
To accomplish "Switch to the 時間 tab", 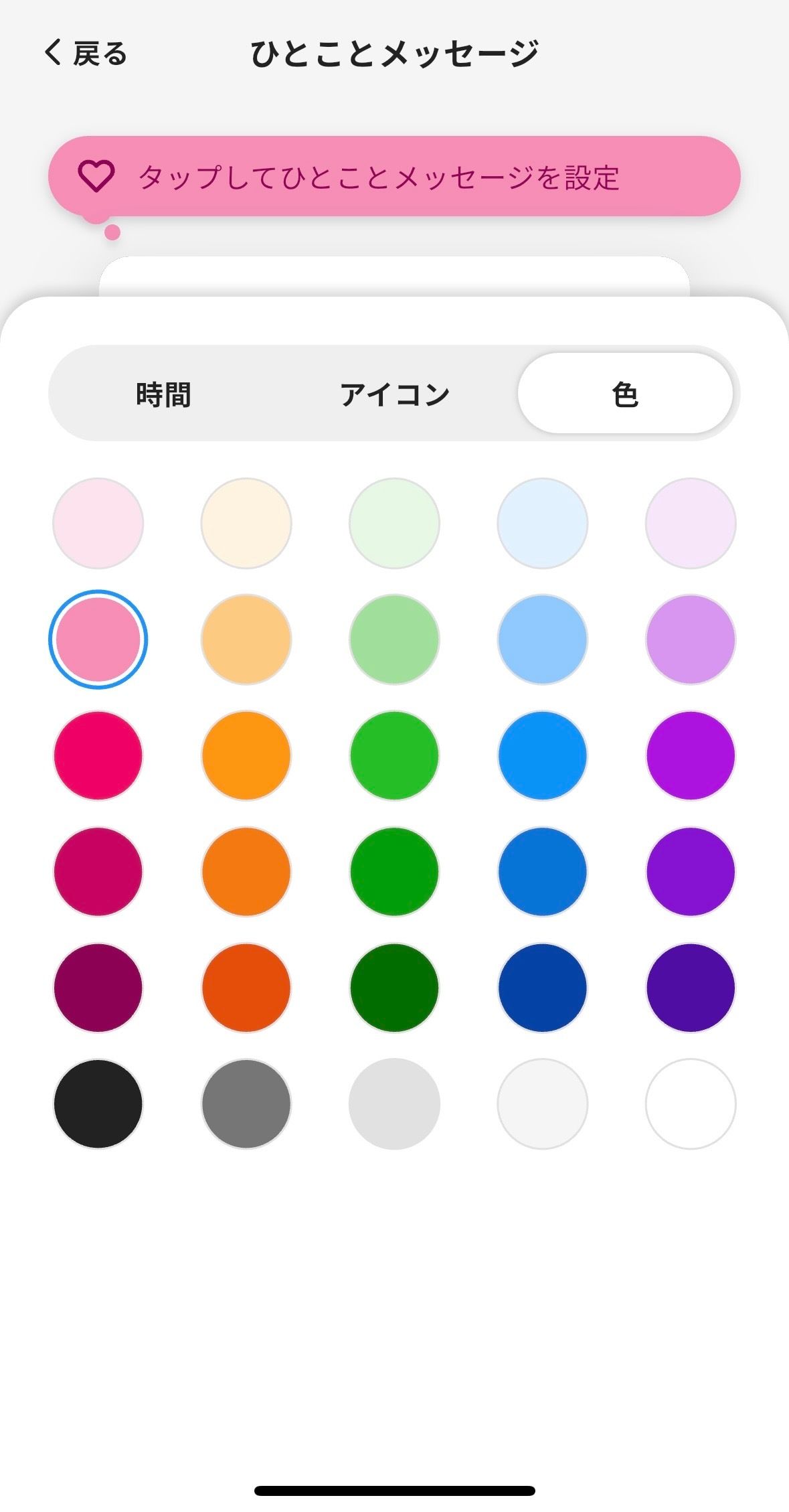I will (163, 394).
